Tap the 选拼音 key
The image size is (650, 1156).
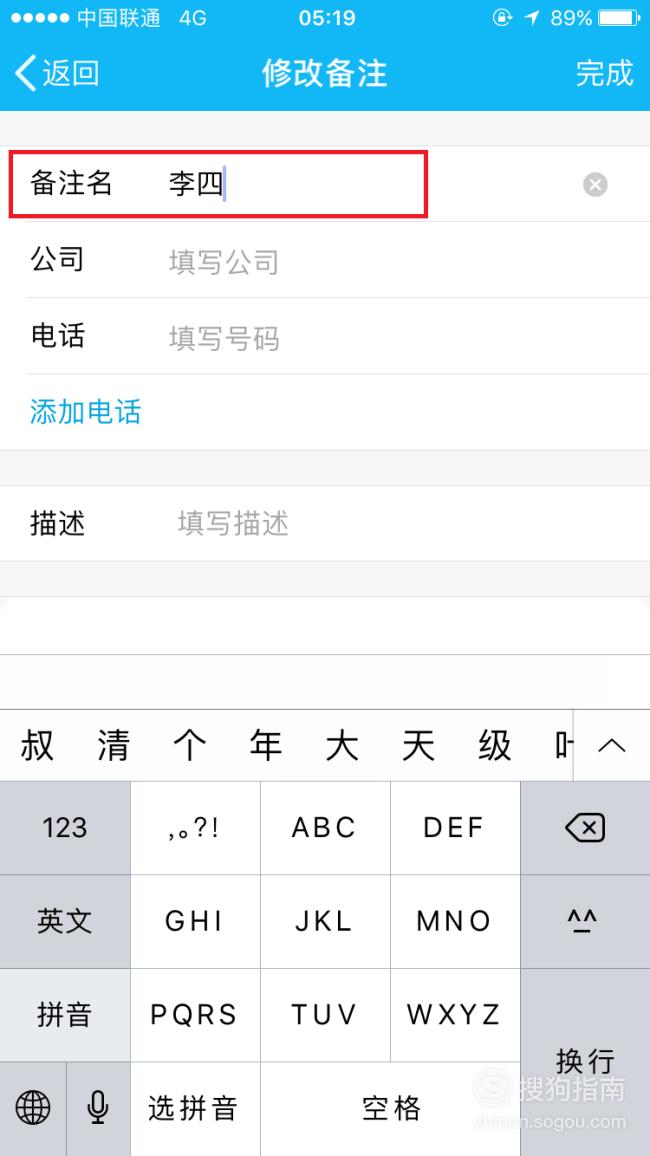tap(195, 1109)
